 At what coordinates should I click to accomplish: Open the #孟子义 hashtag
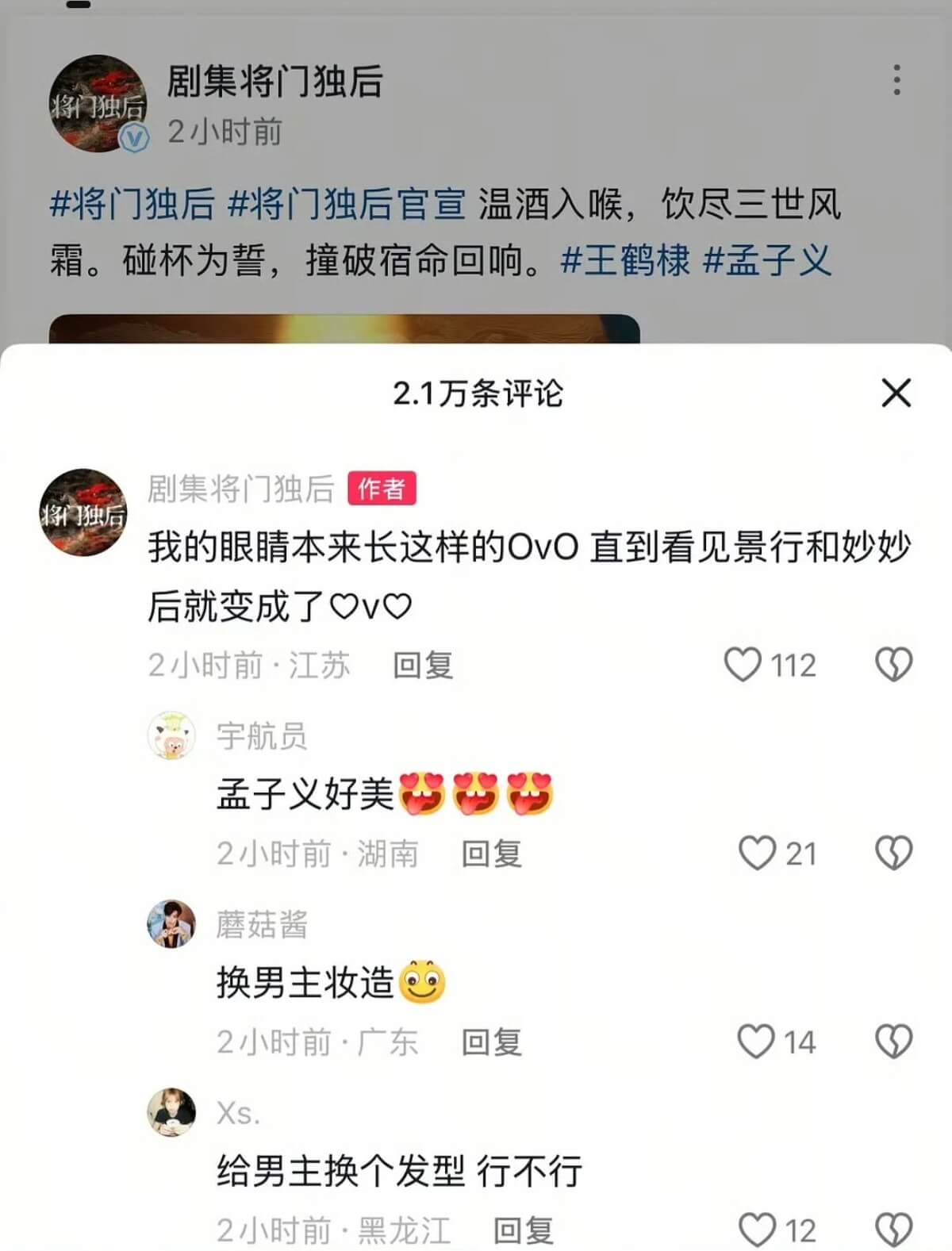767,260
